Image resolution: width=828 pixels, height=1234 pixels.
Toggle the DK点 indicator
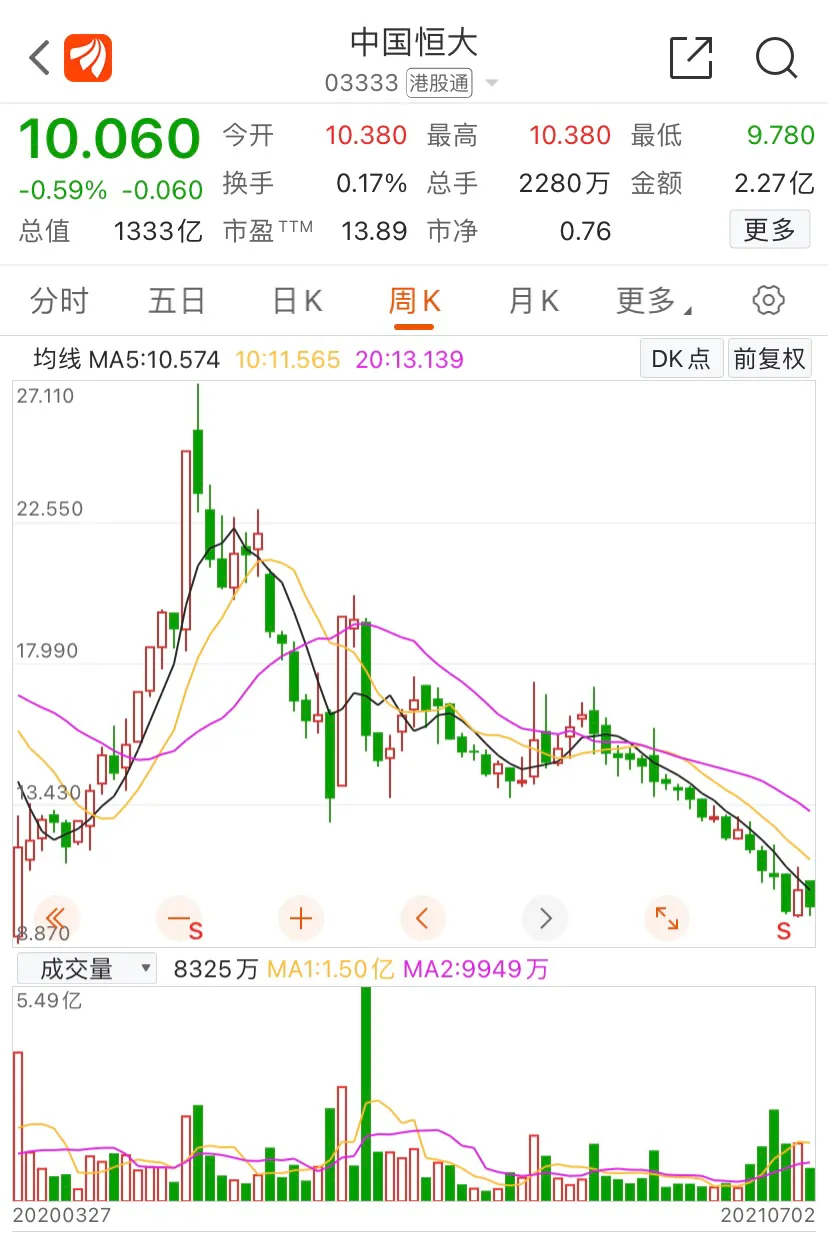(x=681, y=359)
